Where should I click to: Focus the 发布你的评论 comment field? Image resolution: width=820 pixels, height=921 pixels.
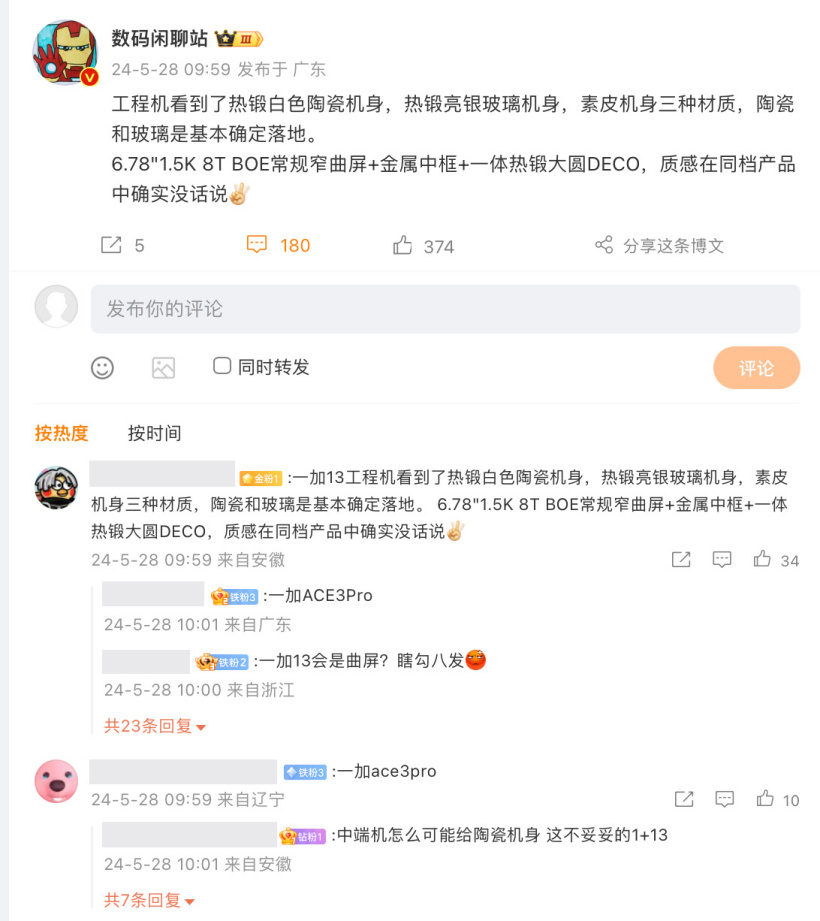tap(445, 309)
